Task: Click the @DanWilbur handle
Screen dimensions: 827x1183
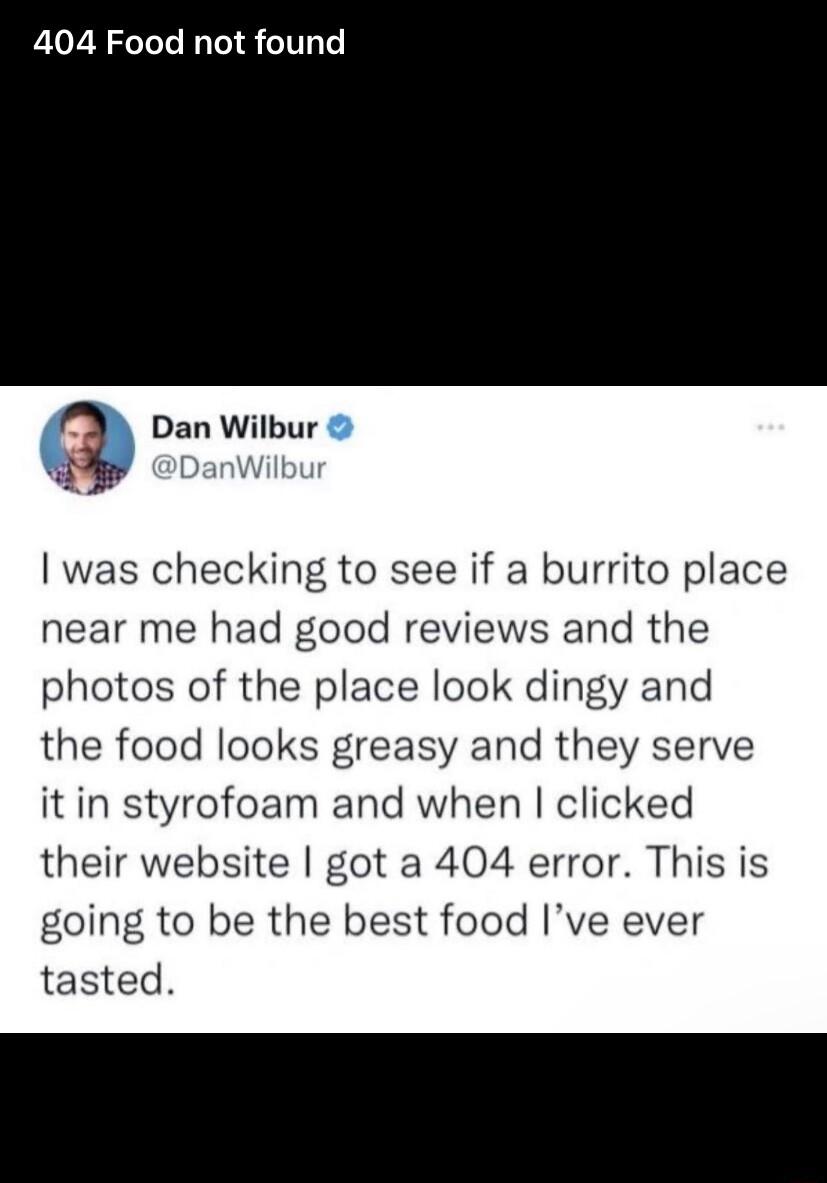Action: pyautogui.click(x=238, y=466)
